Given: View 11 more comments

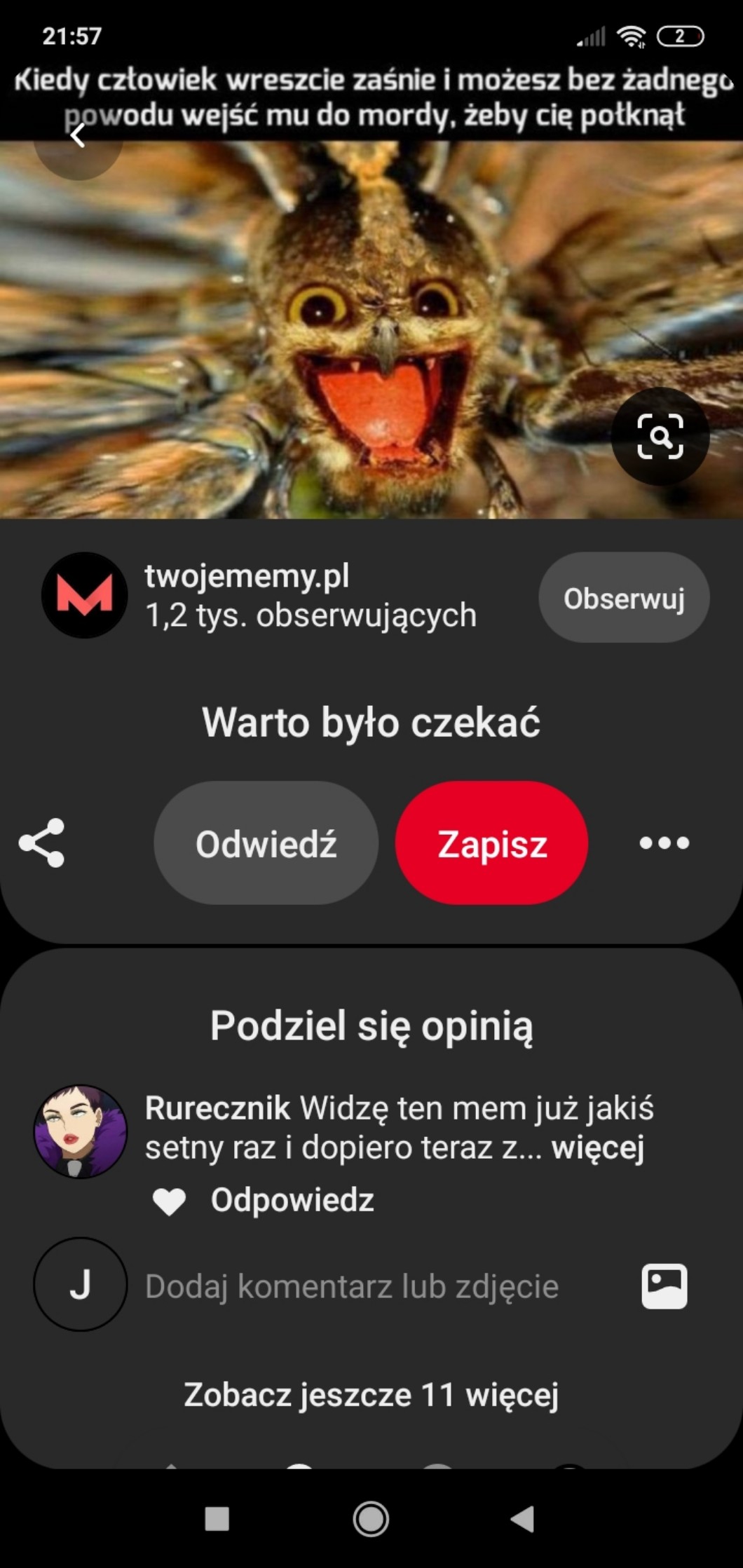Looking at the screenshot, I should pyautogui.click(x=371, y=1394).
